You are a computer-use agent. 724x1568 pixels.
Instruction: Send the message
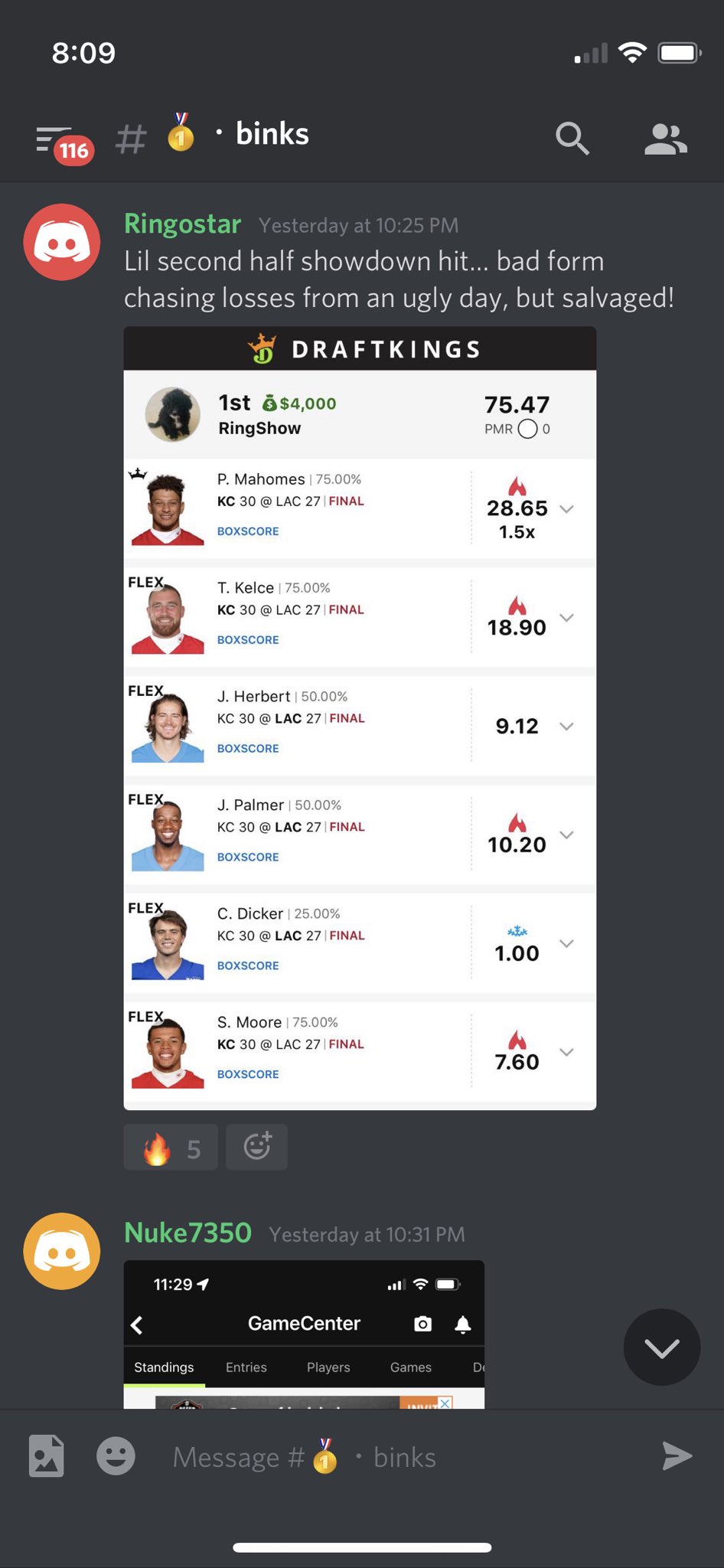click(677, 1456)
